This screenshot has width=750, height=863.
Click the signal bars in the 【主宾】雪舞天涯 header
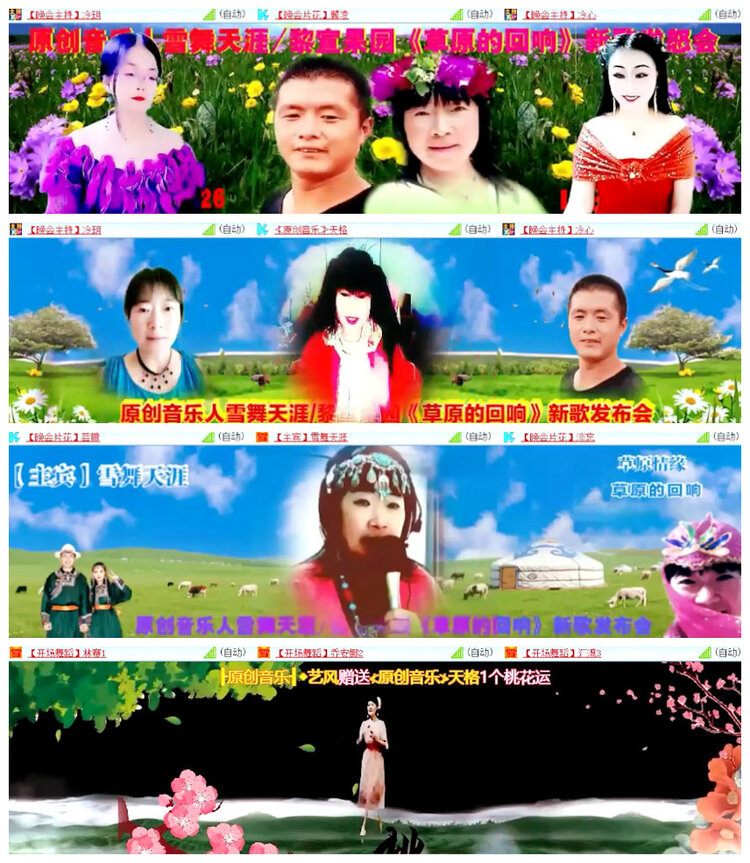click(454, 440)
